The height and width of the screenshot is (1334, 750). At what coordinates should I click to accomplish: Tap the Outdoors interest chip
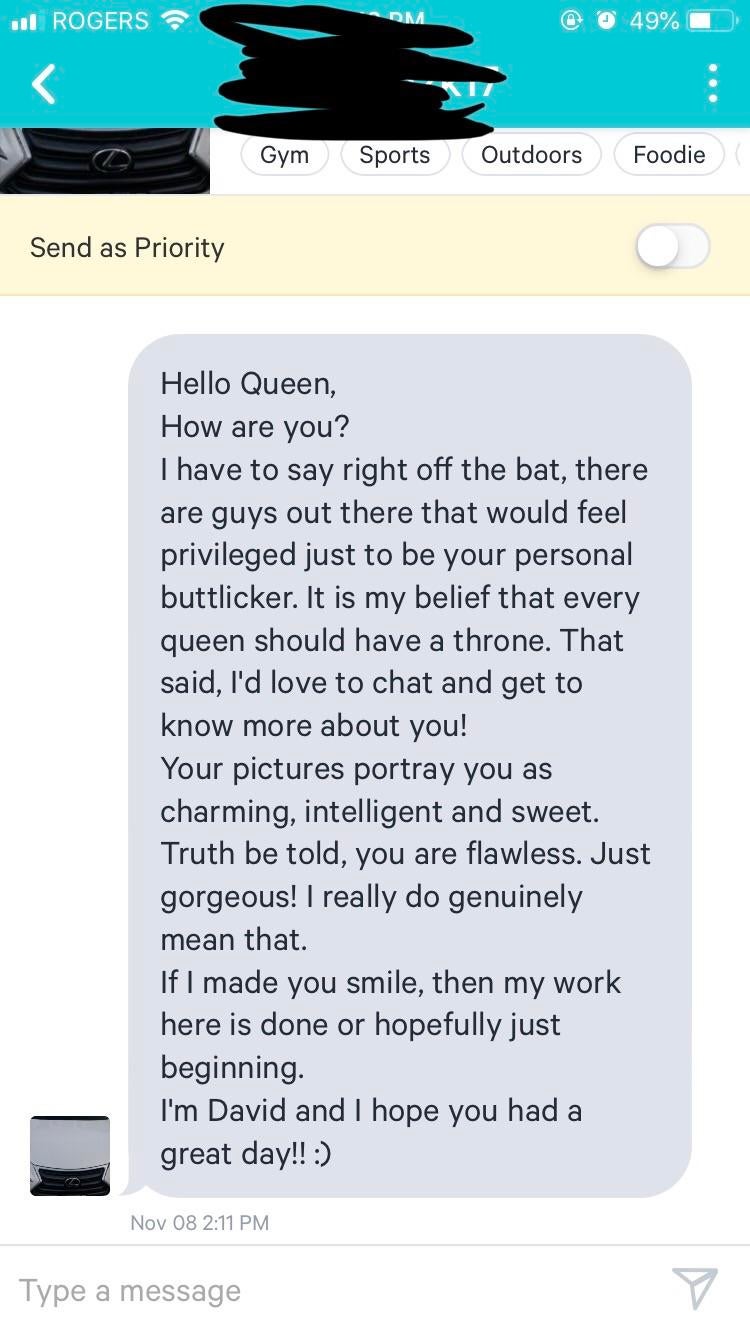coord(531,155)
